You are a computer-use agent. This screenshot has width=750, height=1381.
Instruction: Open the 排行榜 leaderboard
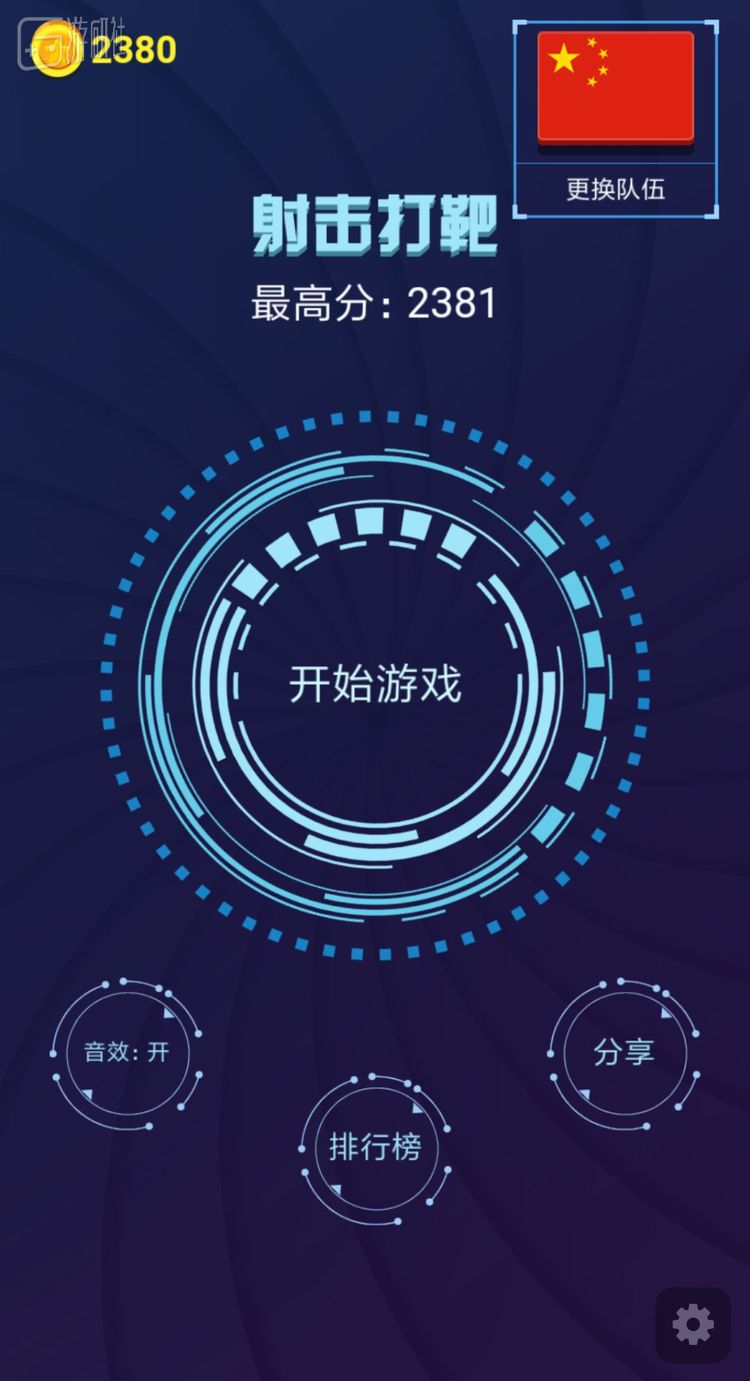click(x=375, y=1147)
